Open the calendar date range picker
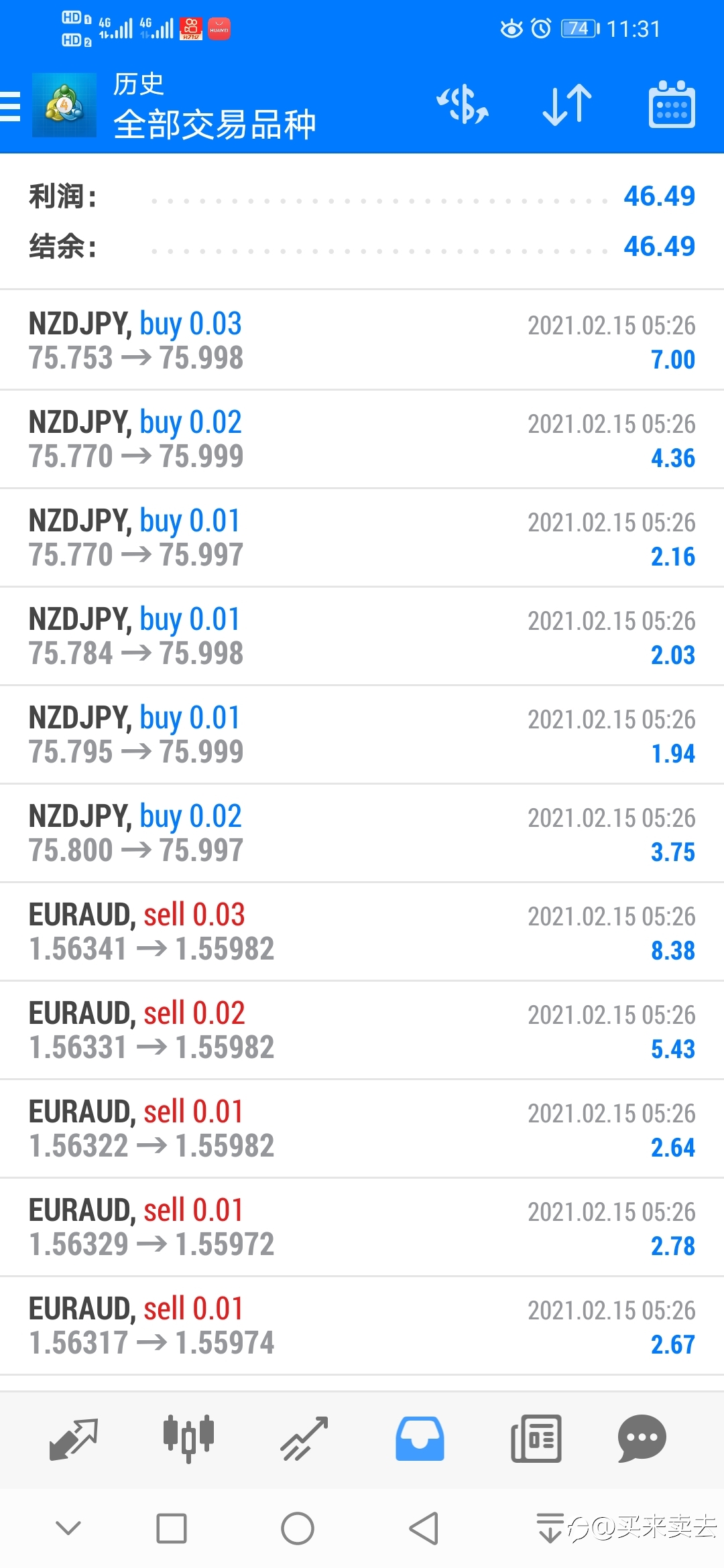This screenshot has height=1568, width=724. [x=672, y=105]
